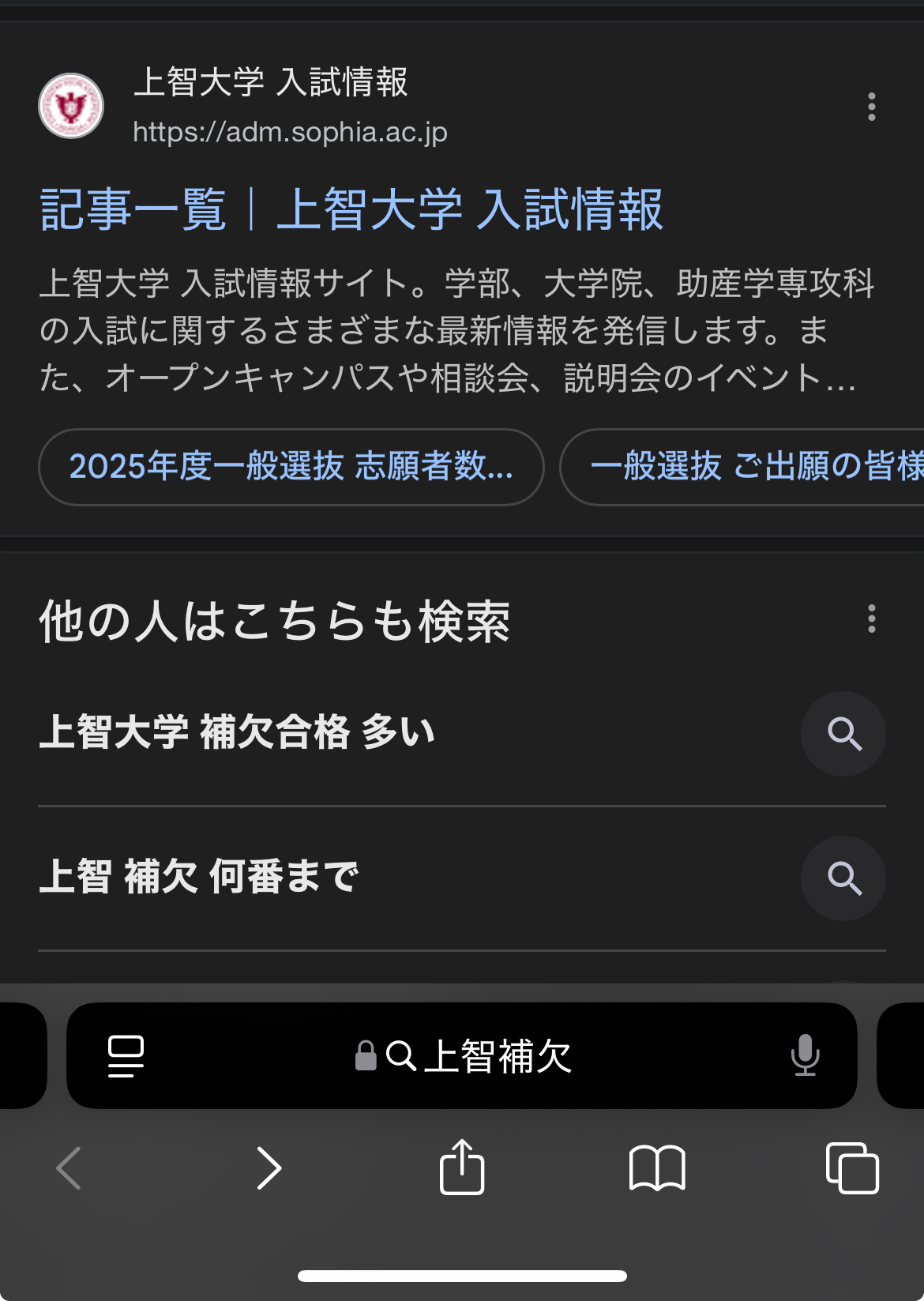Show all open tabs
924x1301 pixels.
[x=852, y=1168]
